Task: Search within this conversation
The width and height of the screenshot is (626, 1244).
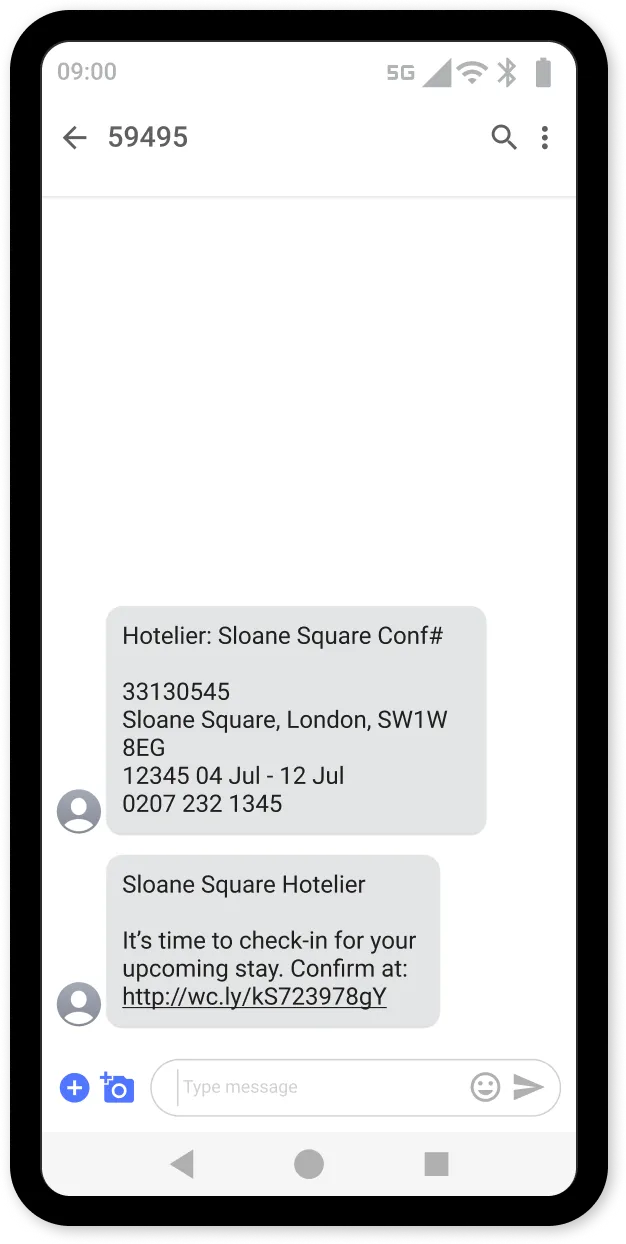Action: click(504, 138)
